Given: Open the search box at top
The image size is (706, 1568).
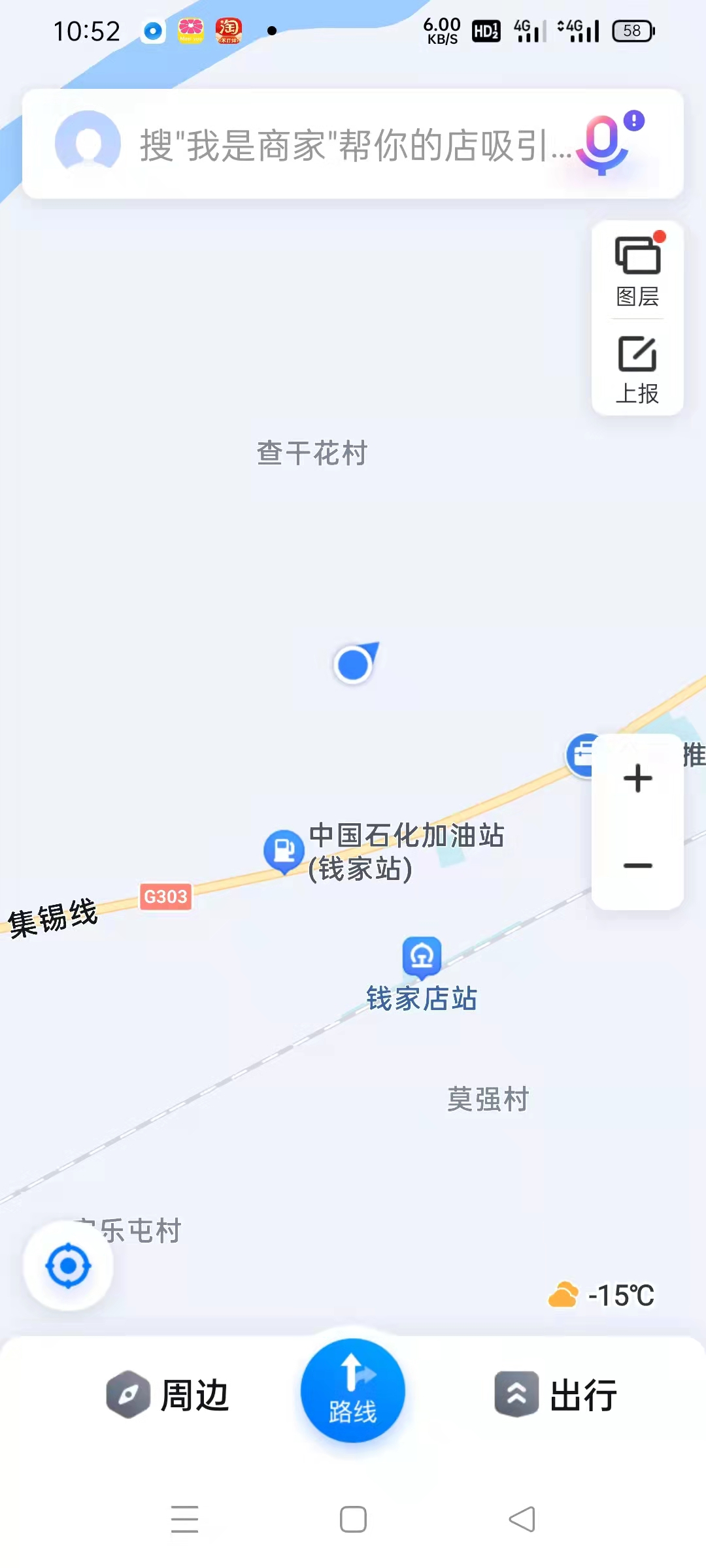Looking at the screenshot, I should point(353,144).
